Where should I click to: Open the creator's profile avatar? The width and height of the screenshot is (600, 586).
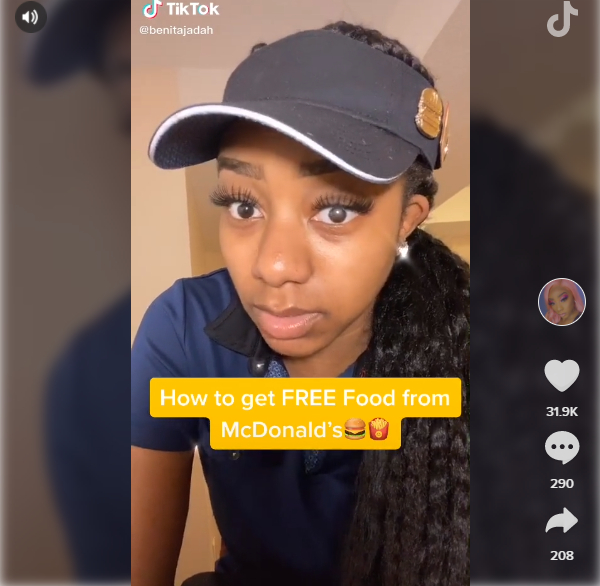tap(561, 302)
